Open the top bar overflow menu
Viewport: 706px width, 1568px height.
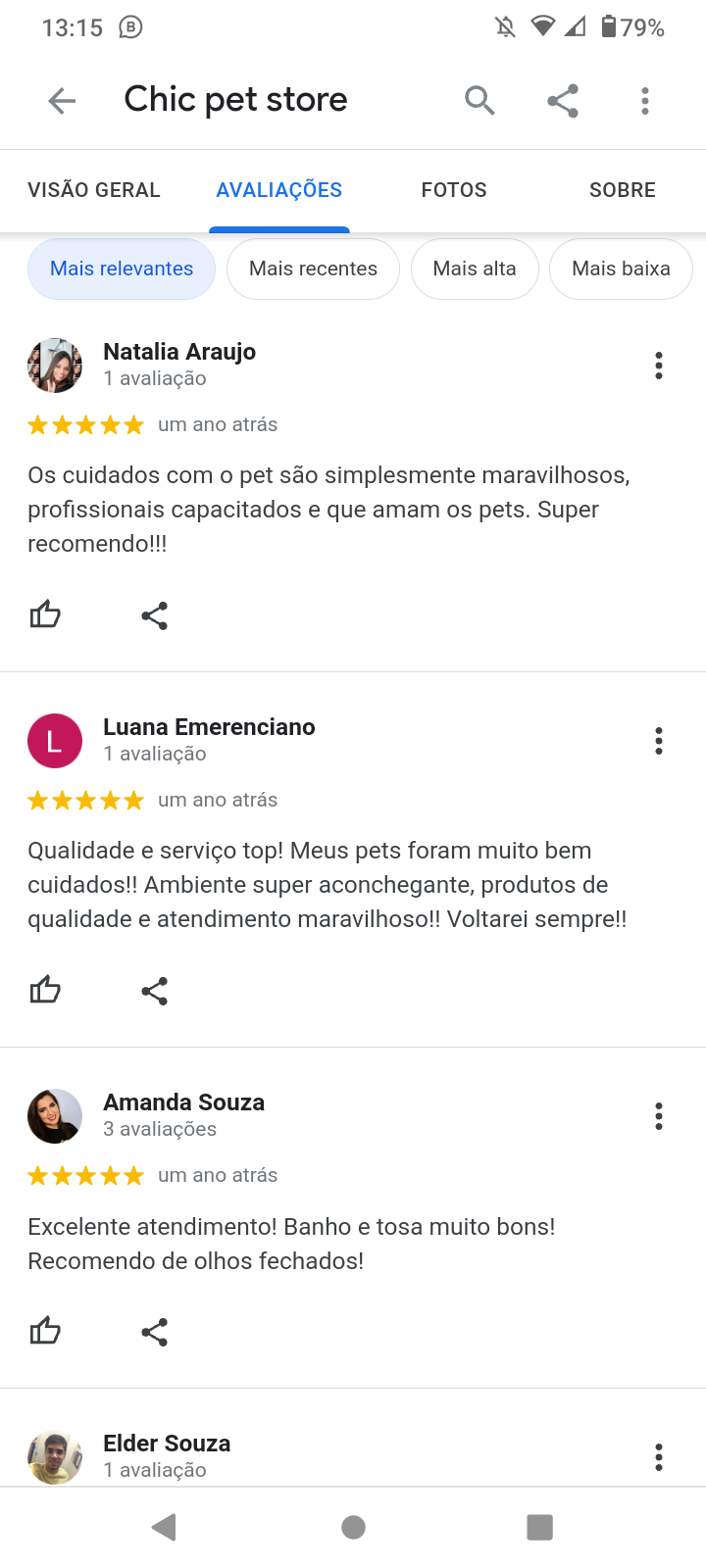[645, 100]
